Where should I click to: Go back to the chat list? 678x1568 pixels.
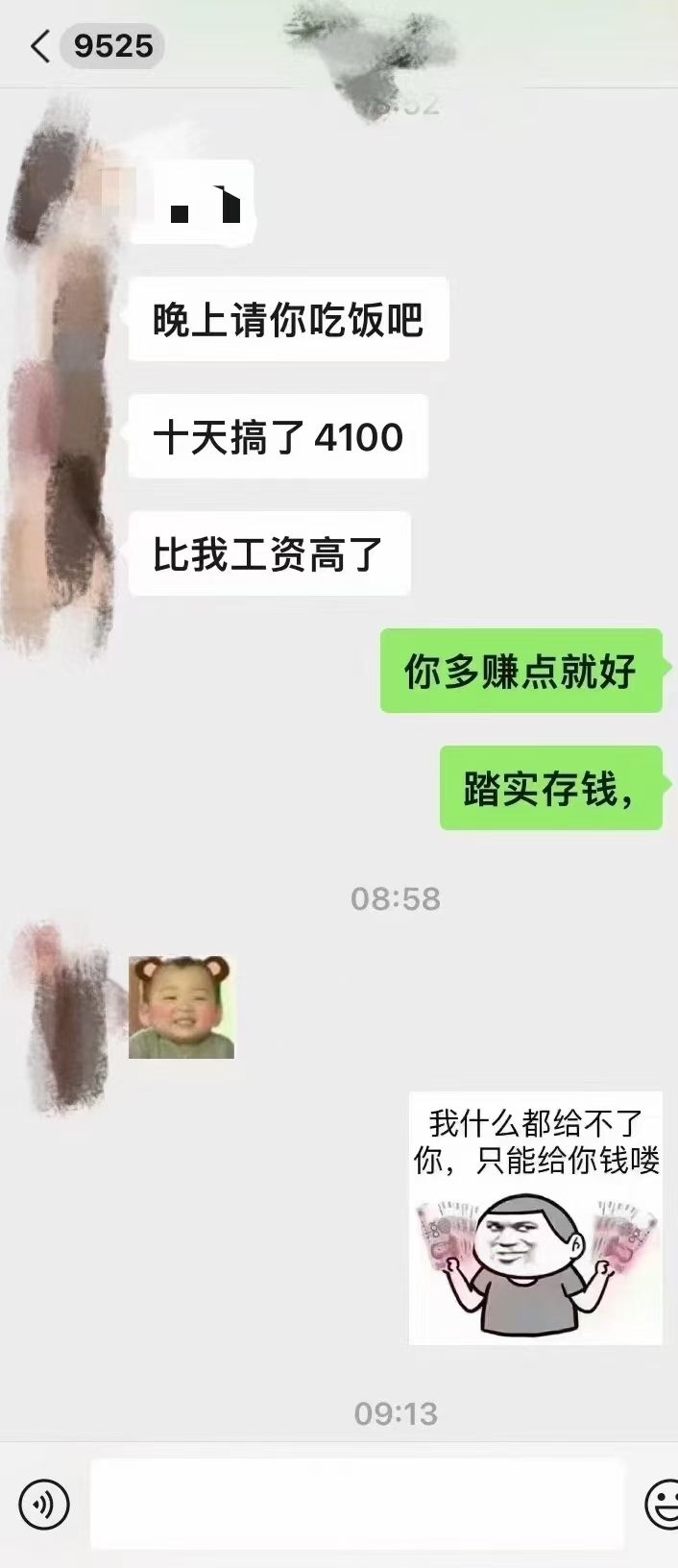pyautogui.click(x=40, y=46)
